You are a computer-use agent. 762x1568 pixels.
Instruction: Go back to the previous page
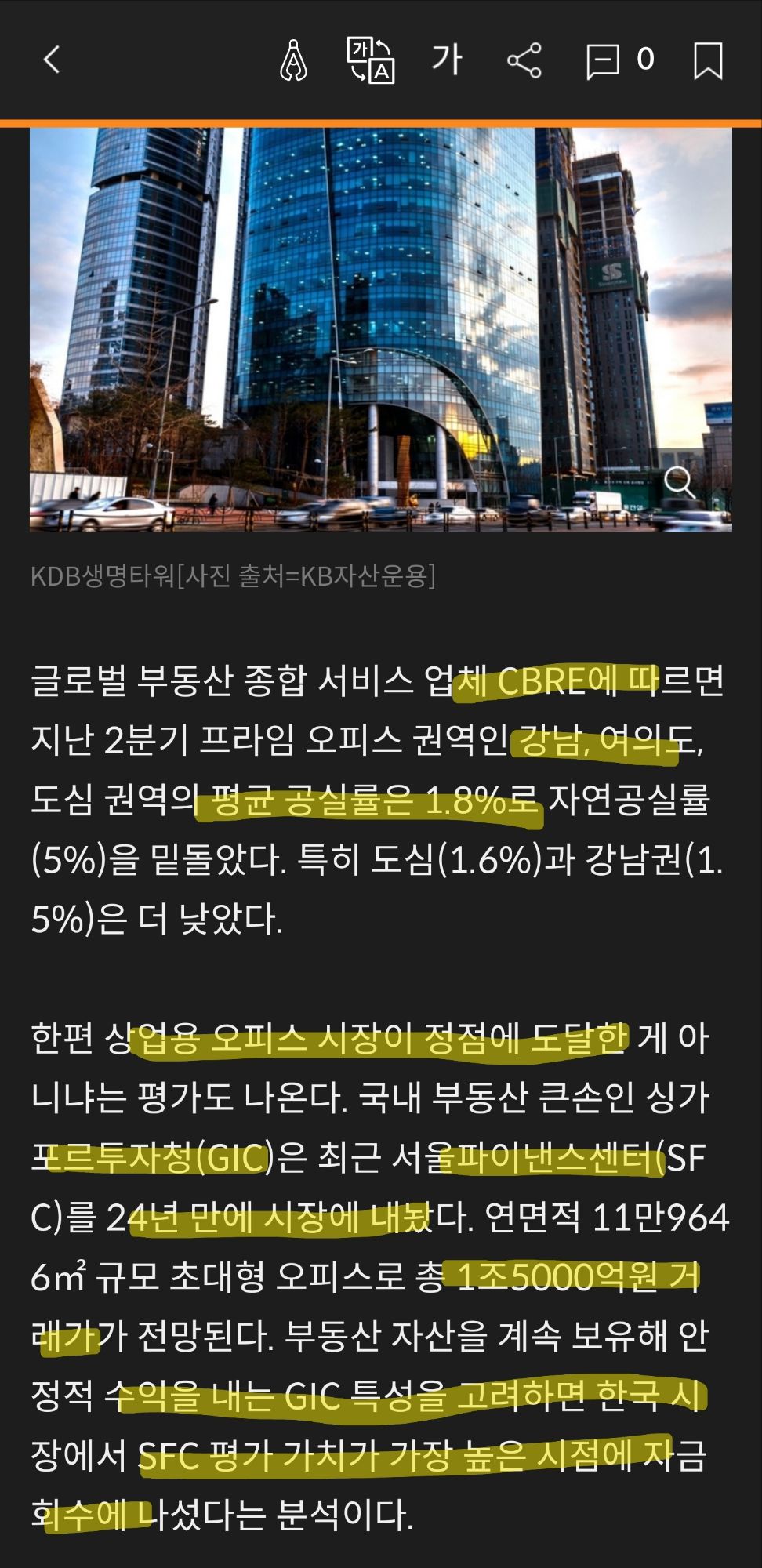click(x=52, y=60)
